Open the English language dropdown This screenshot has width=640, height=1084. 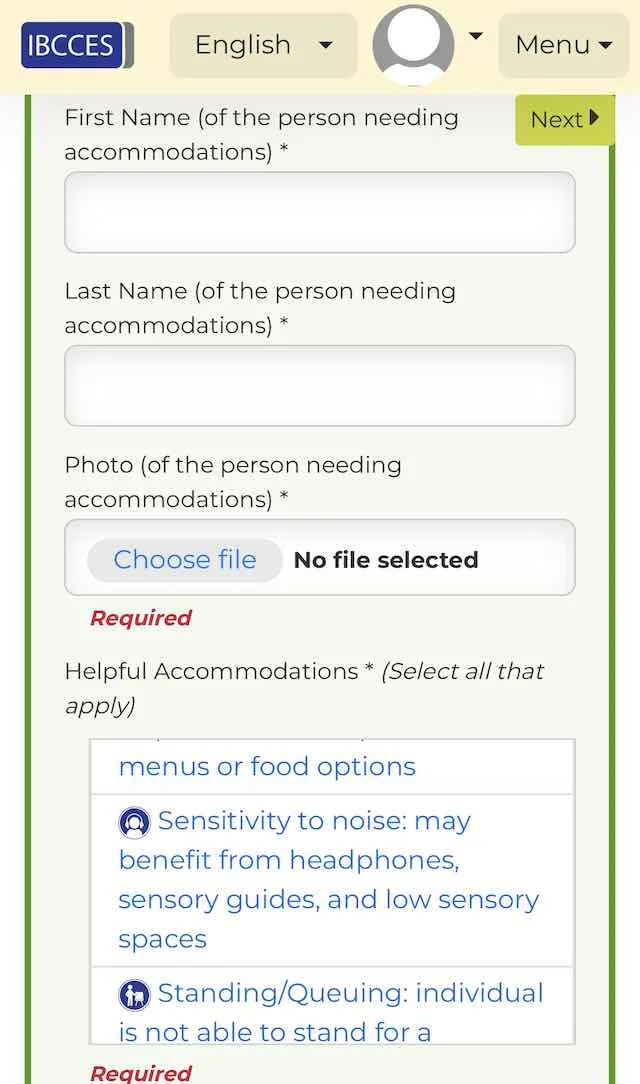click(263, 46)
